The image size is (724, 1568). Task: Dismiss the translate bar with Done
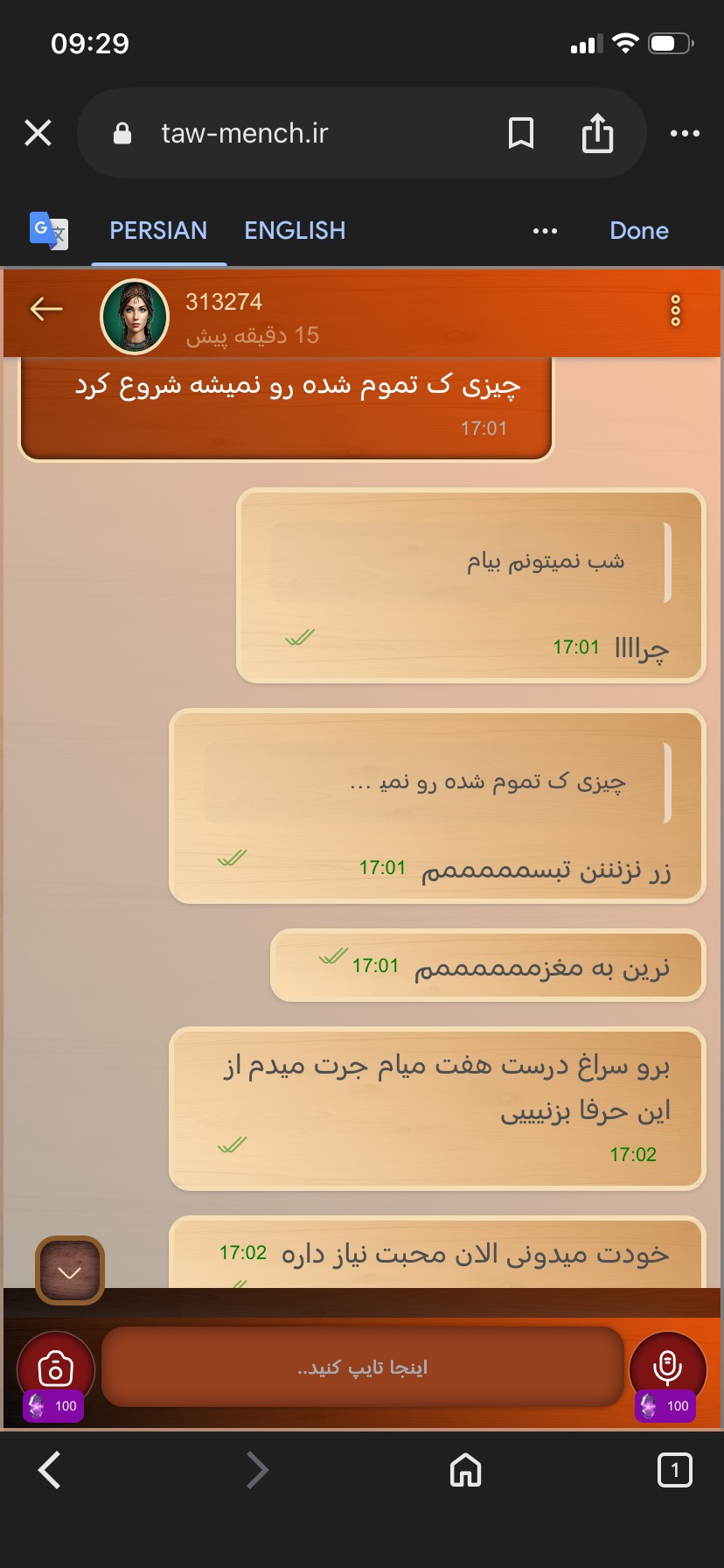639,230
